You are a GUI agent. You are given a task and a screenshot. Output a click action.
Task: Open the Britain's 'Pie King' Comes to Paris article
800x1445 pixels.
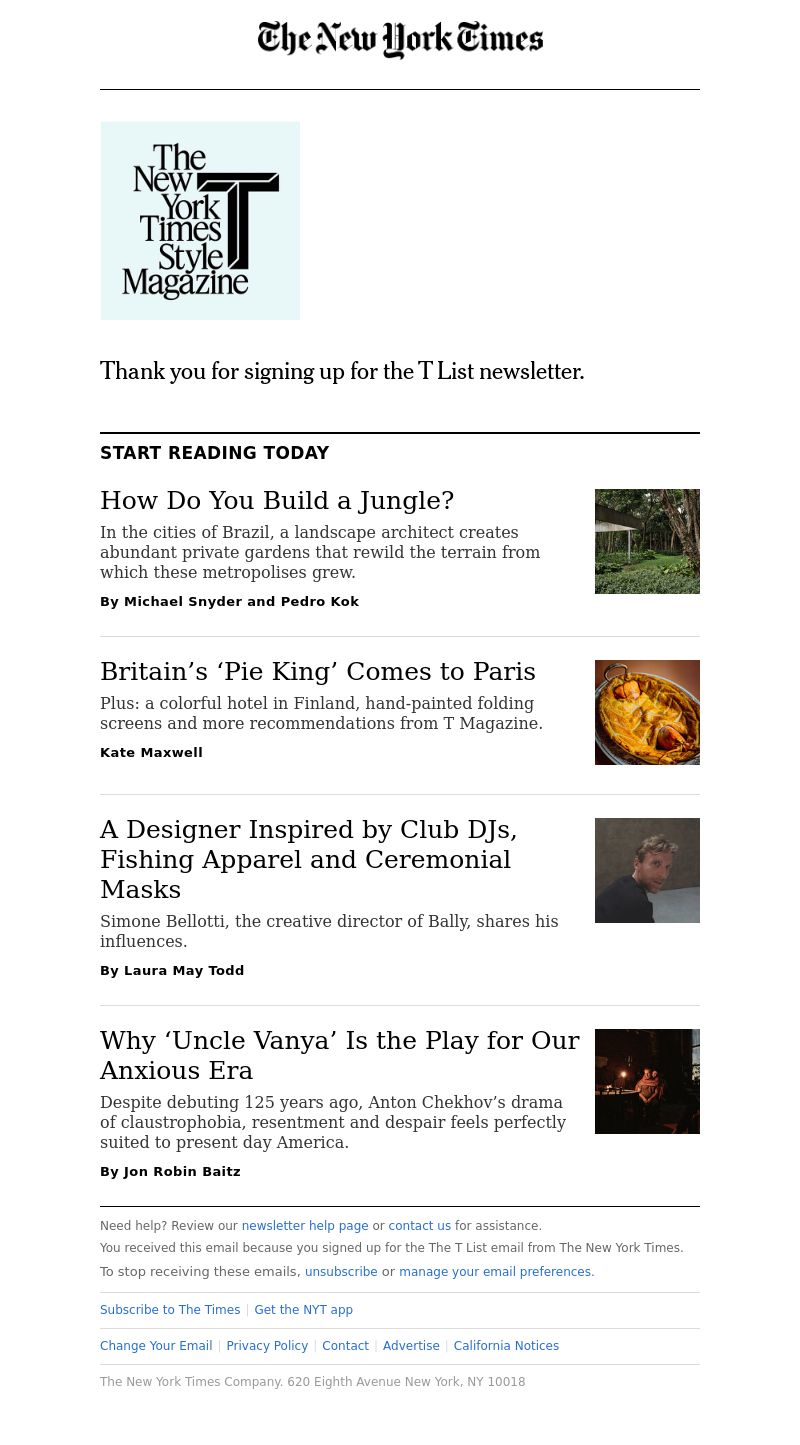(x=318, y=672)
